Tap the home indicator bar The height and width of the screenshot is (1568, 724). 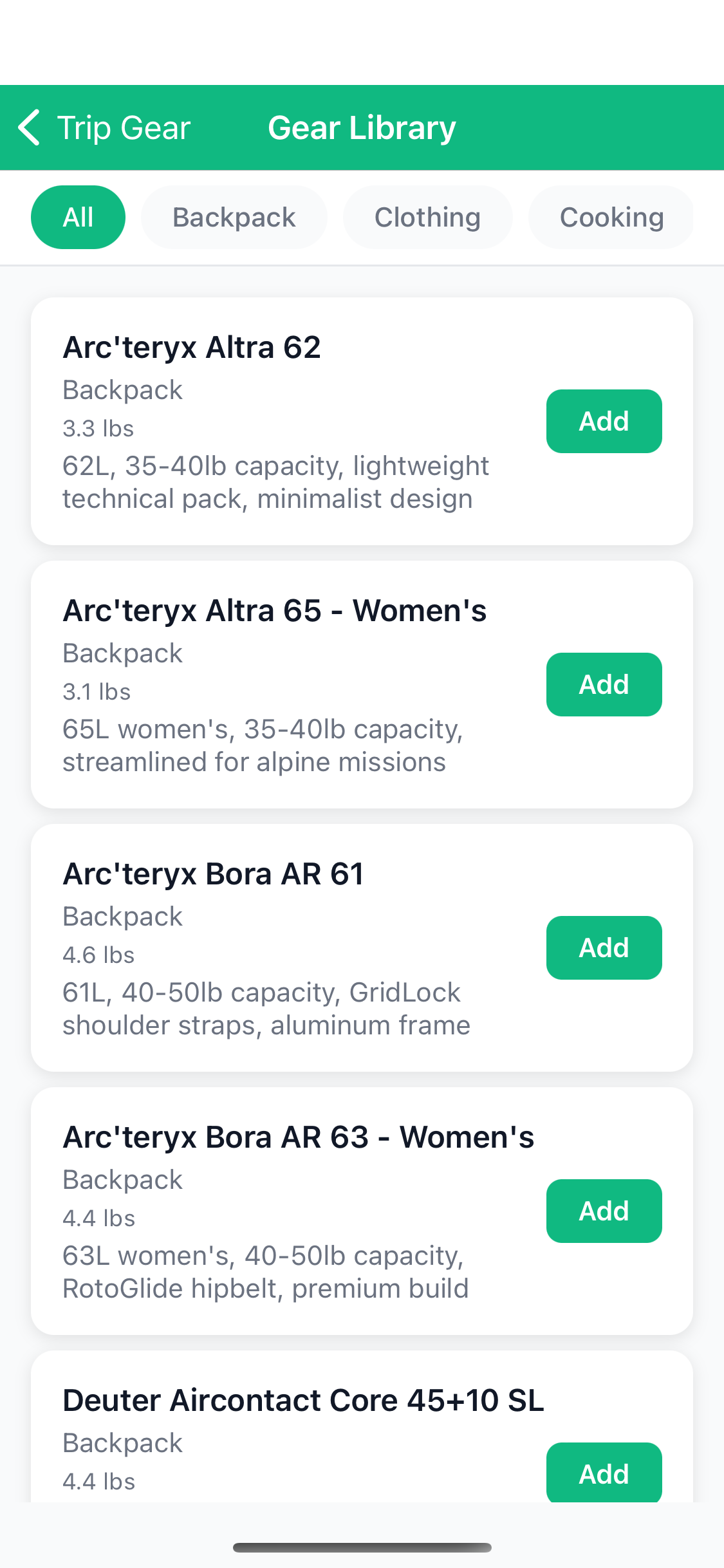[x=362, y=1547]
